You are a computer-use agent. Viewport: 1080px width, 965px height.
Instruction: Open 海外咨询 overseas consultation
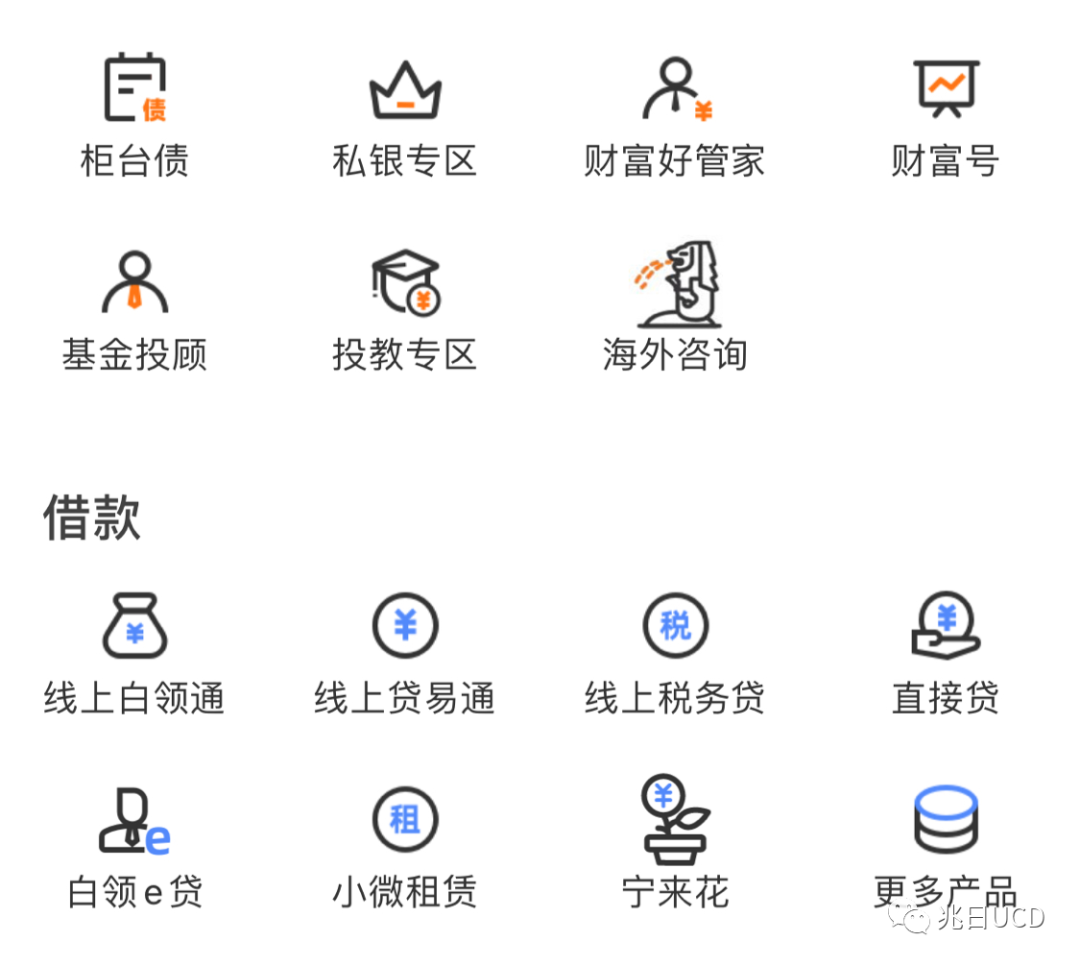[x=675, y=310]
